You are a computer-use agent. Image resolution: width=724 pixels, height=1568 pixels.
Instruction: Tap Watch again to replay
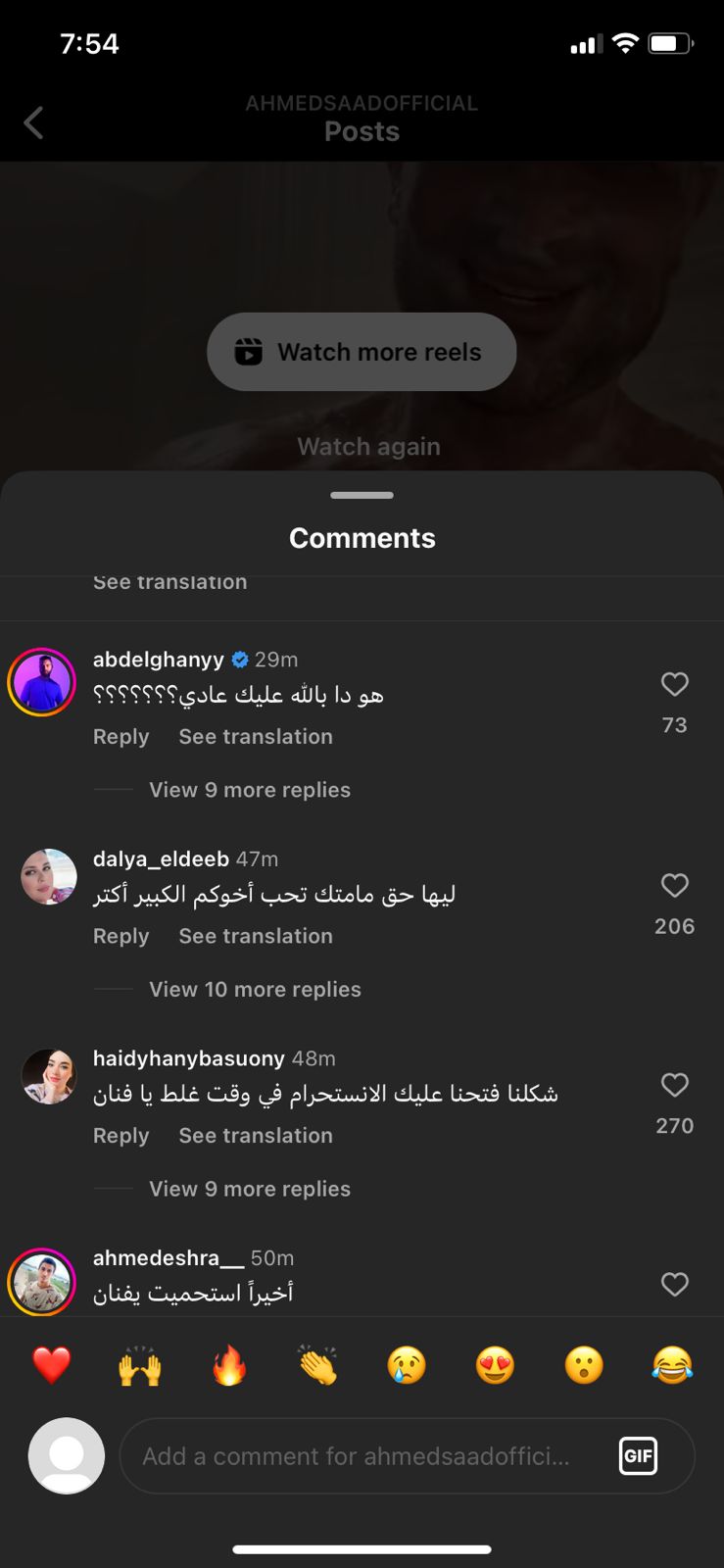point(368,447)
